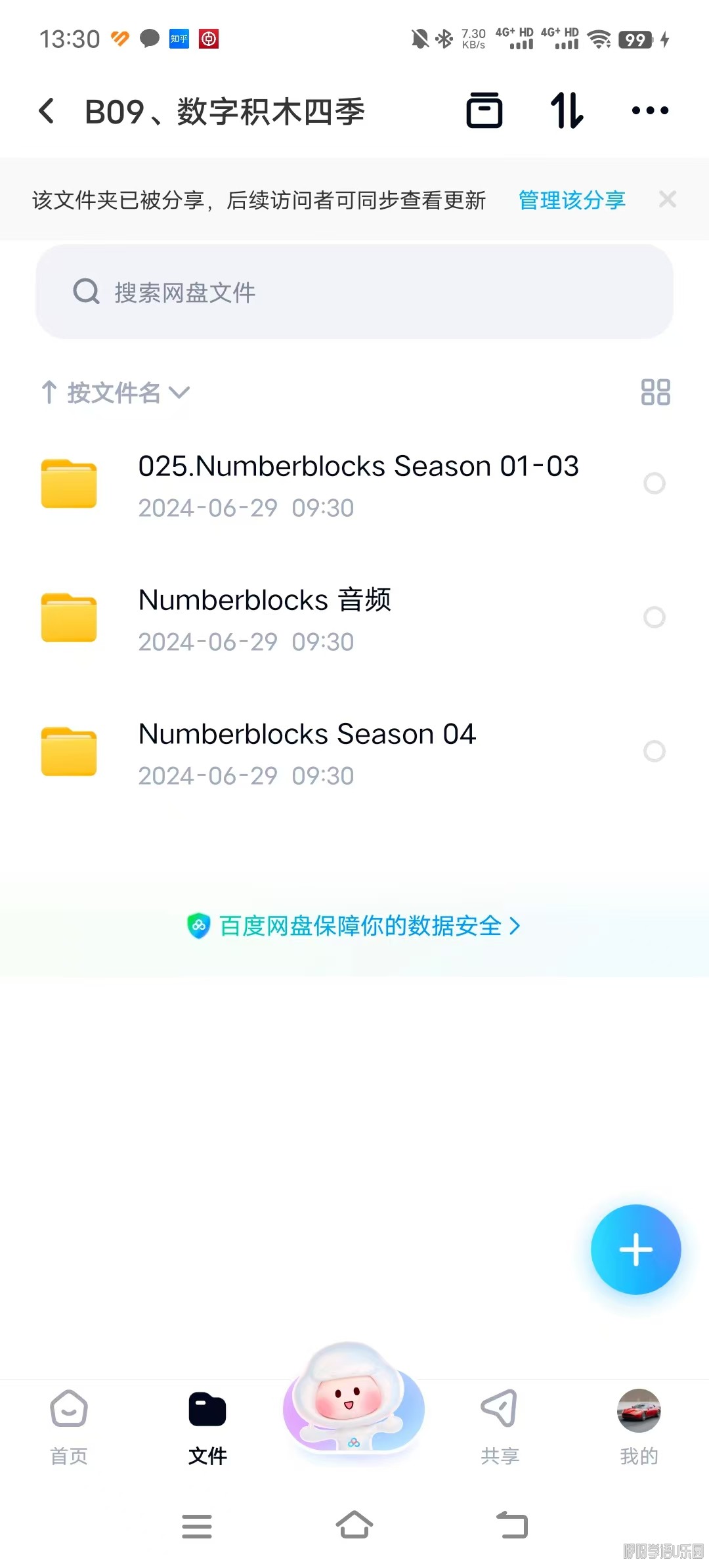Open folder 025.Numberblocks Season 01-03
The height and width of the screenshot is (1568, 709).
point(358,485)
